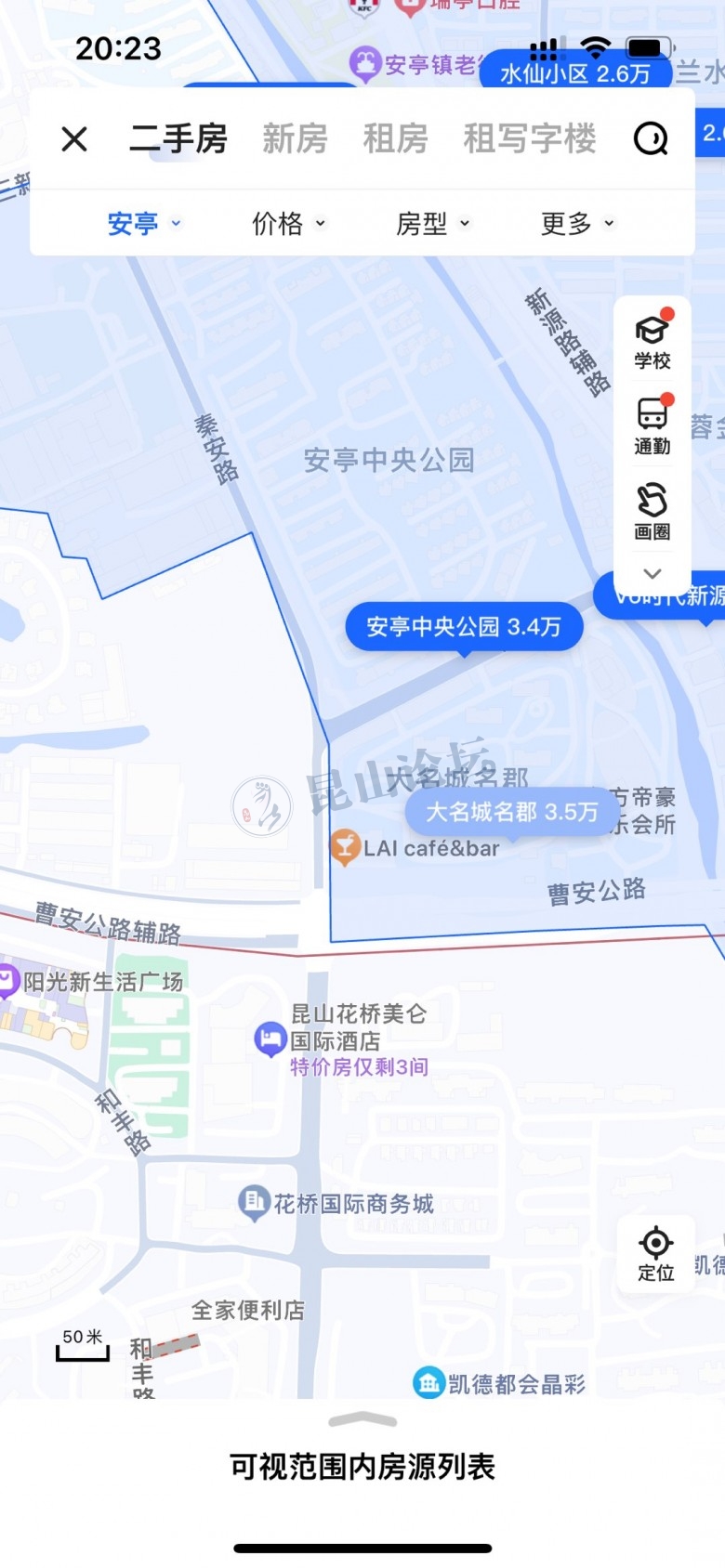
Task: Open 大名城名郡 3.5万 marker
Action: [512, 812]
